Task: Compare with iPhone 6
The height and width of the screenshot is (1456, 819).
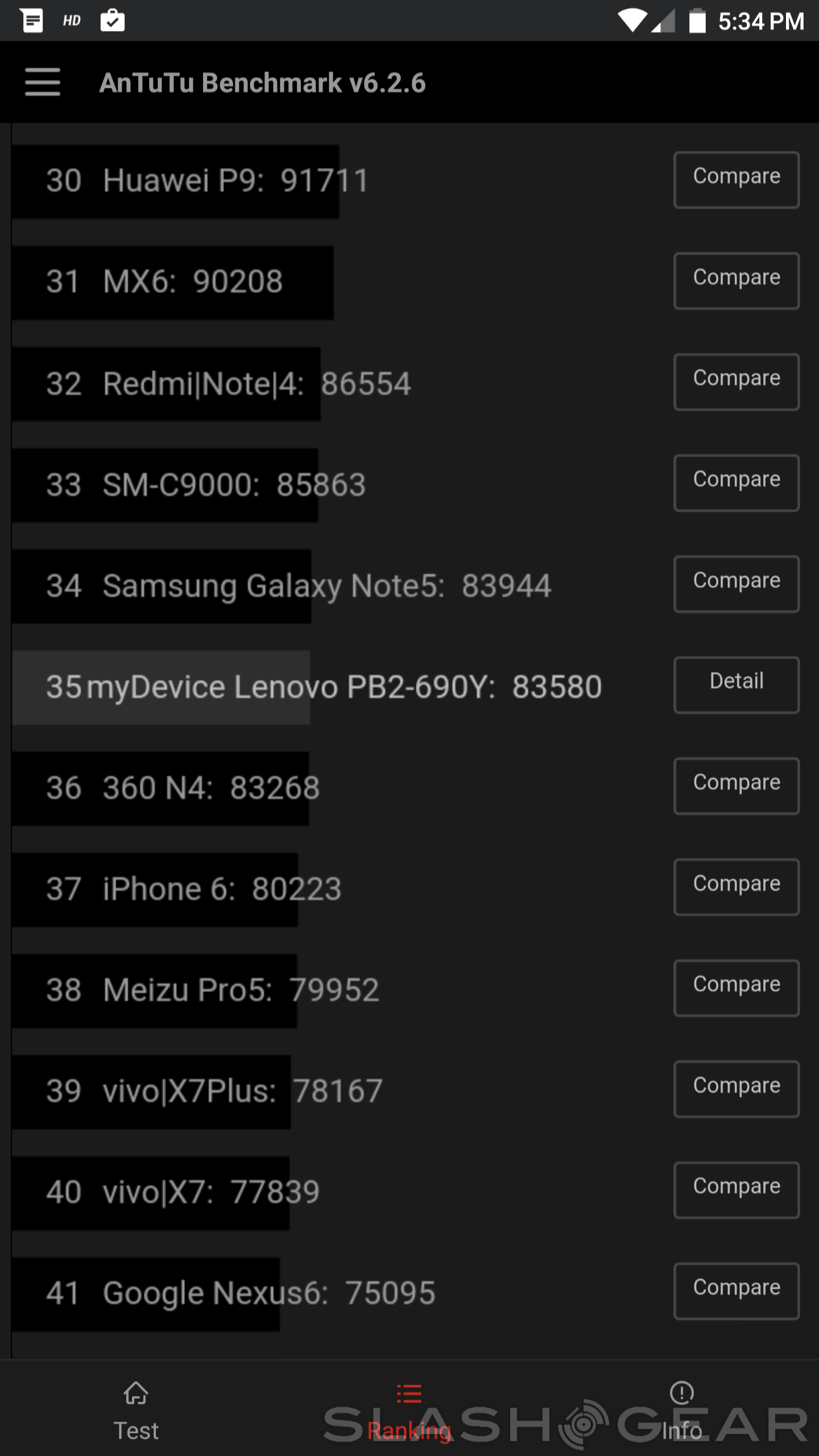Action: [736, 887]
